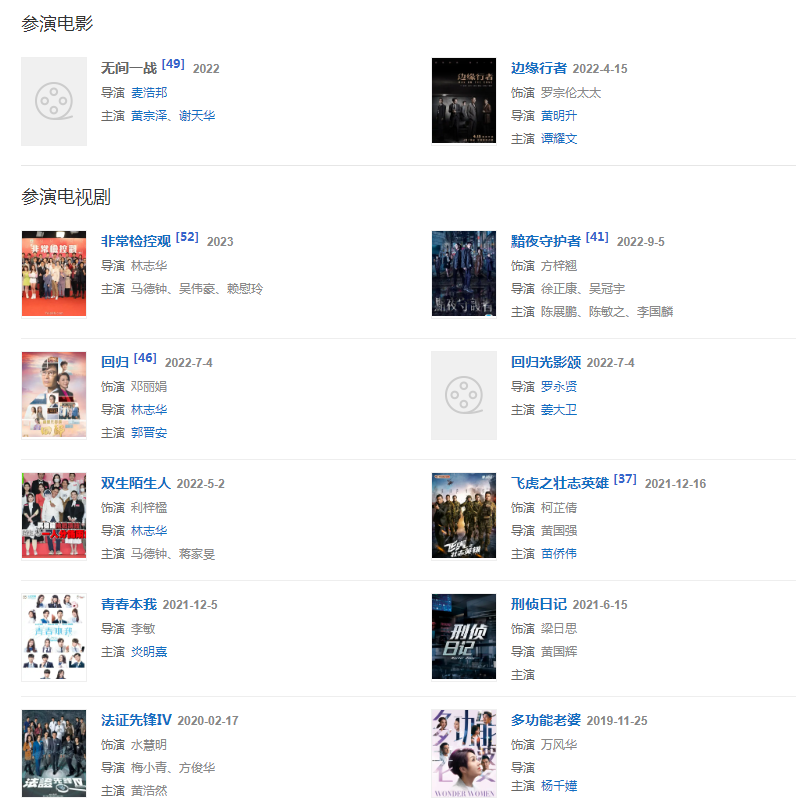796x812 pixels.
Task: Open the 双生陌生人 drama link
Action: coord(136,483)
